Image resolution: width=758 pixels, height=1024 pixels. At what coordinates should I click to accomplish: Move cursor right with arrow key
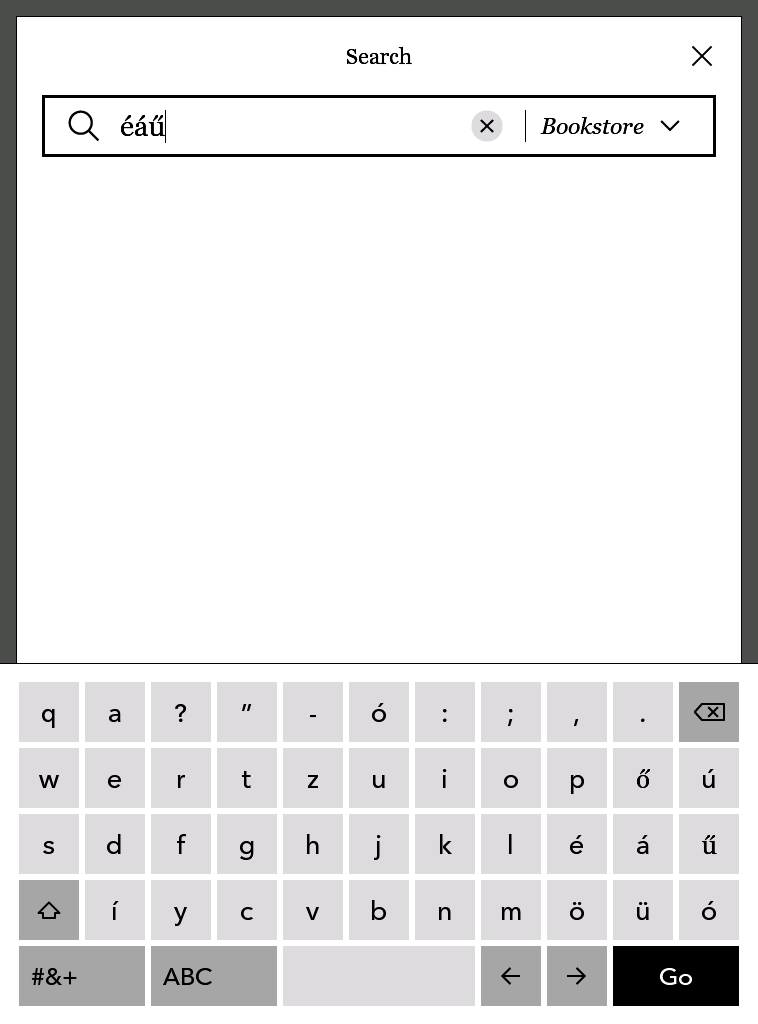tap(576, 976)
